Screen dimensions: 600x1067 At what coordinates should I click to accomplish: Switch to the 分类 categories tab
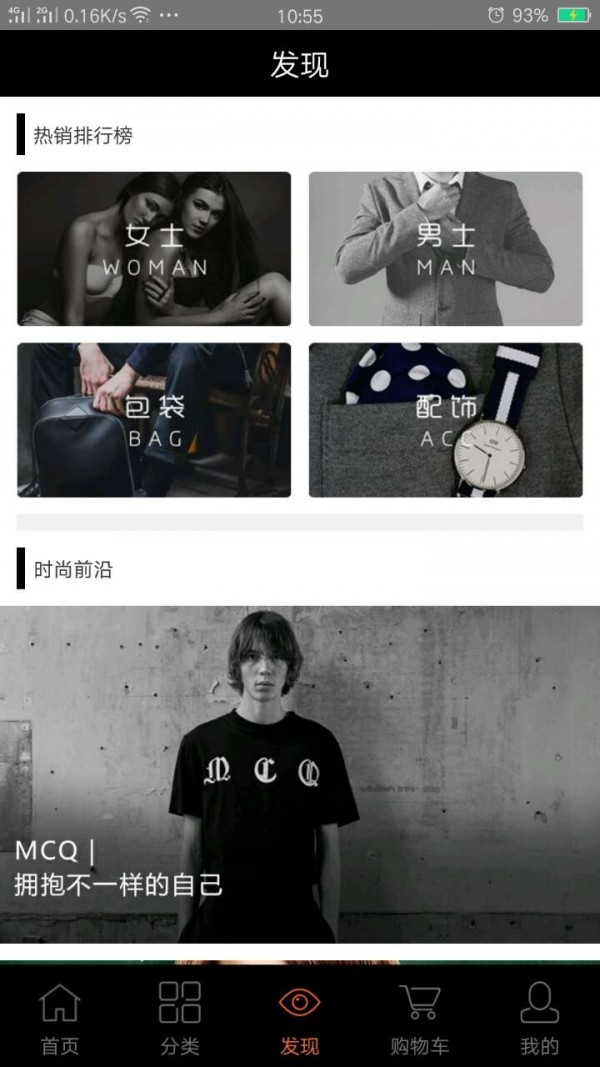180,1018
